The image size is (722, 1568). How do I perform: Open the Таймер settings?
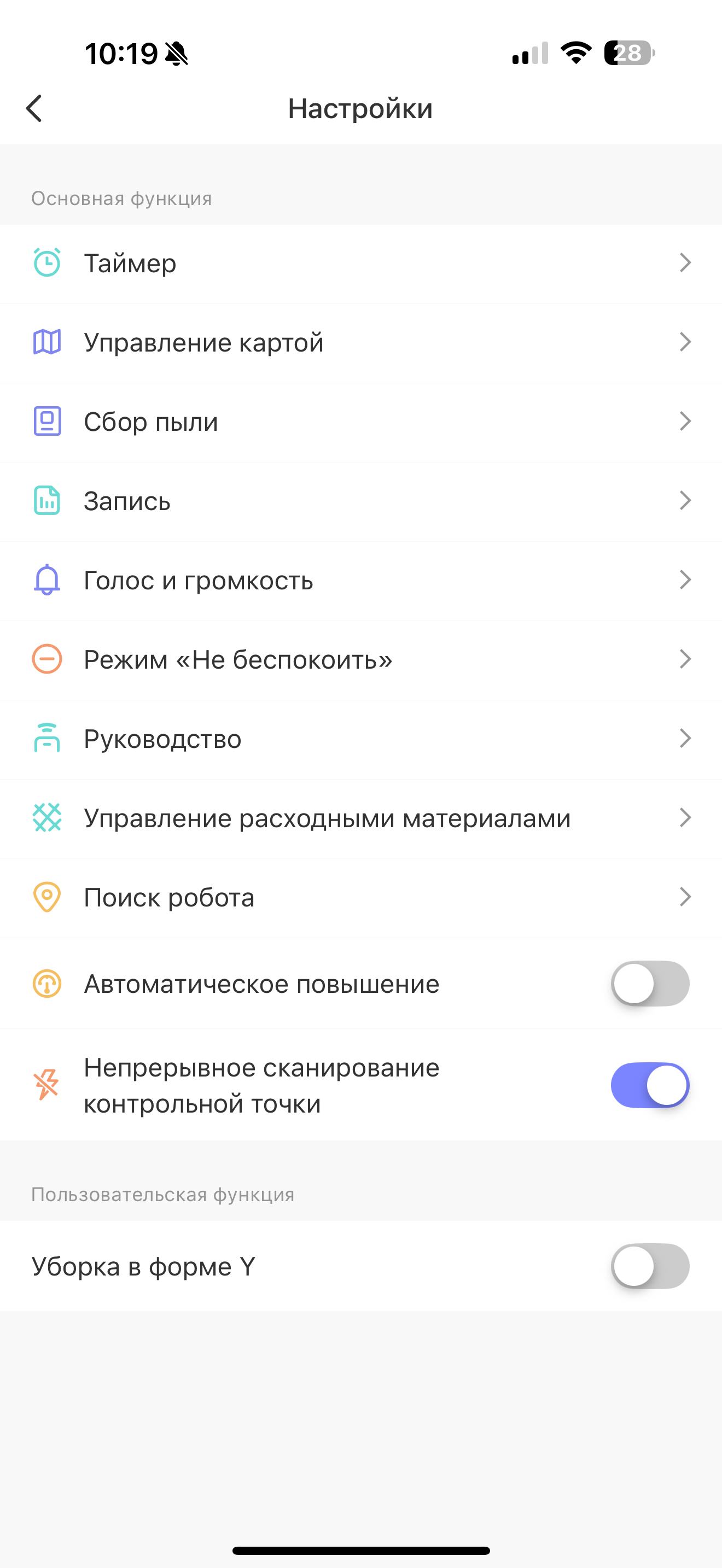click(x=360, y=264)
